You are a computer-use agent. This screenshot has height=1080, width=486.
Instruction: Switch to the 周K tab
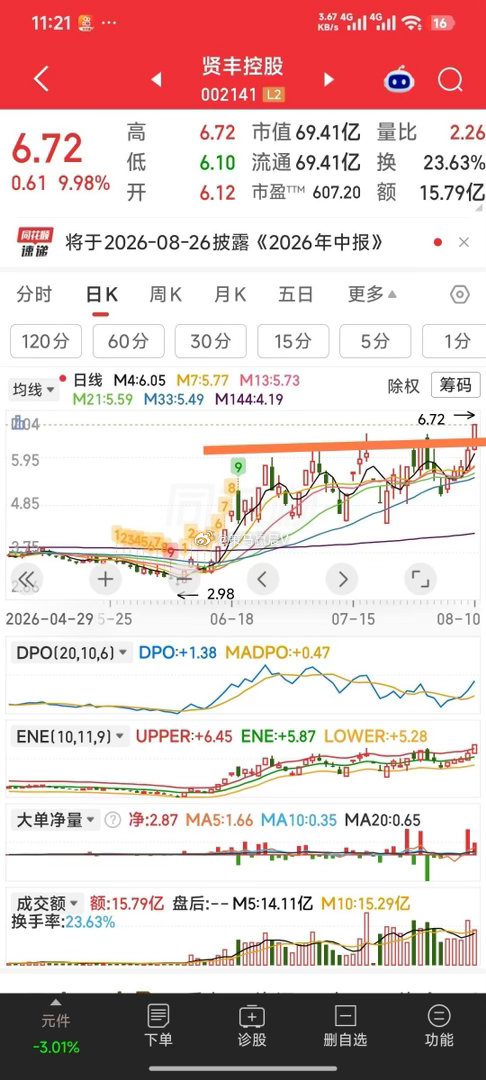coord(165,295)
